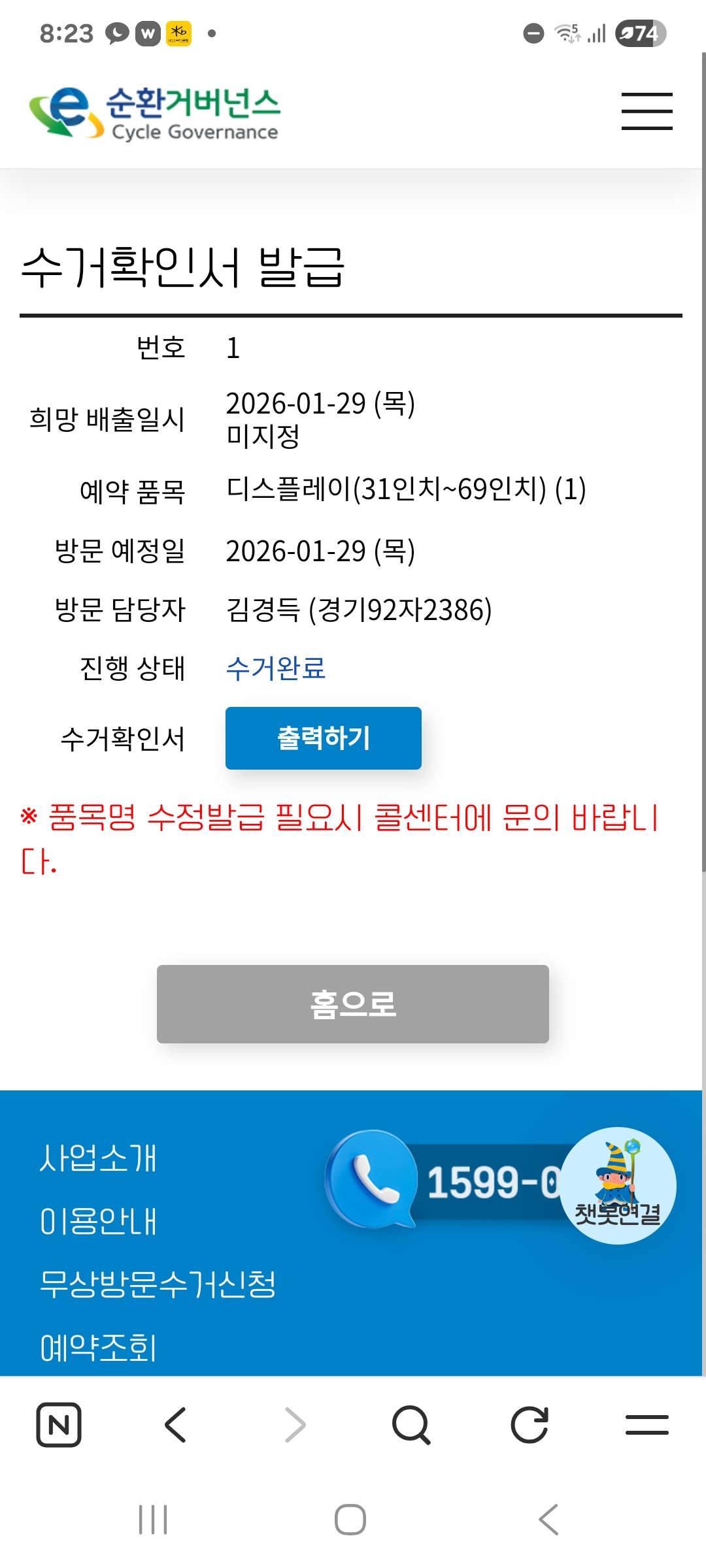
Task: Open the system recent apps button
Action: pyautogui.click(x=153, y=1520)
